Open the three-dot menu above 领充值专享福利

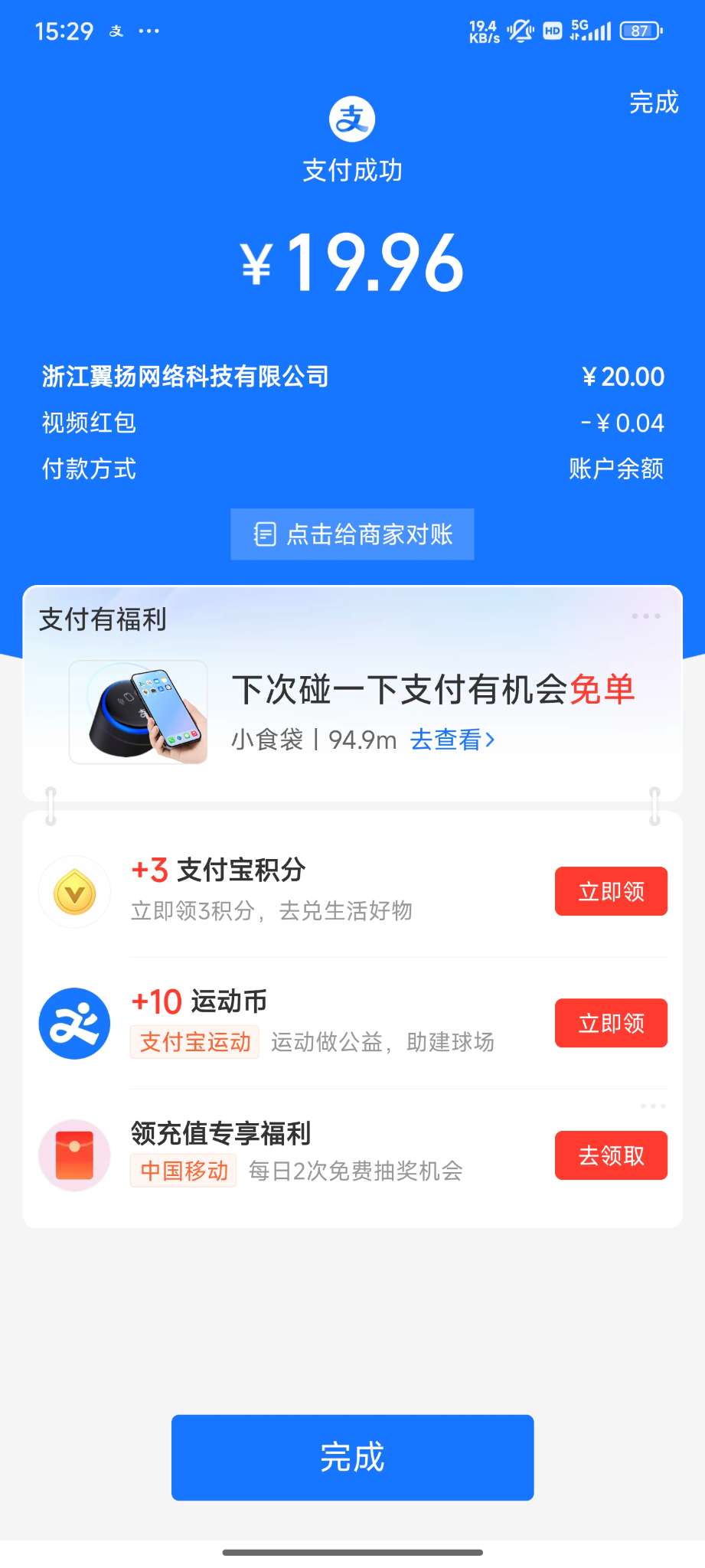tap(652, 1106)
